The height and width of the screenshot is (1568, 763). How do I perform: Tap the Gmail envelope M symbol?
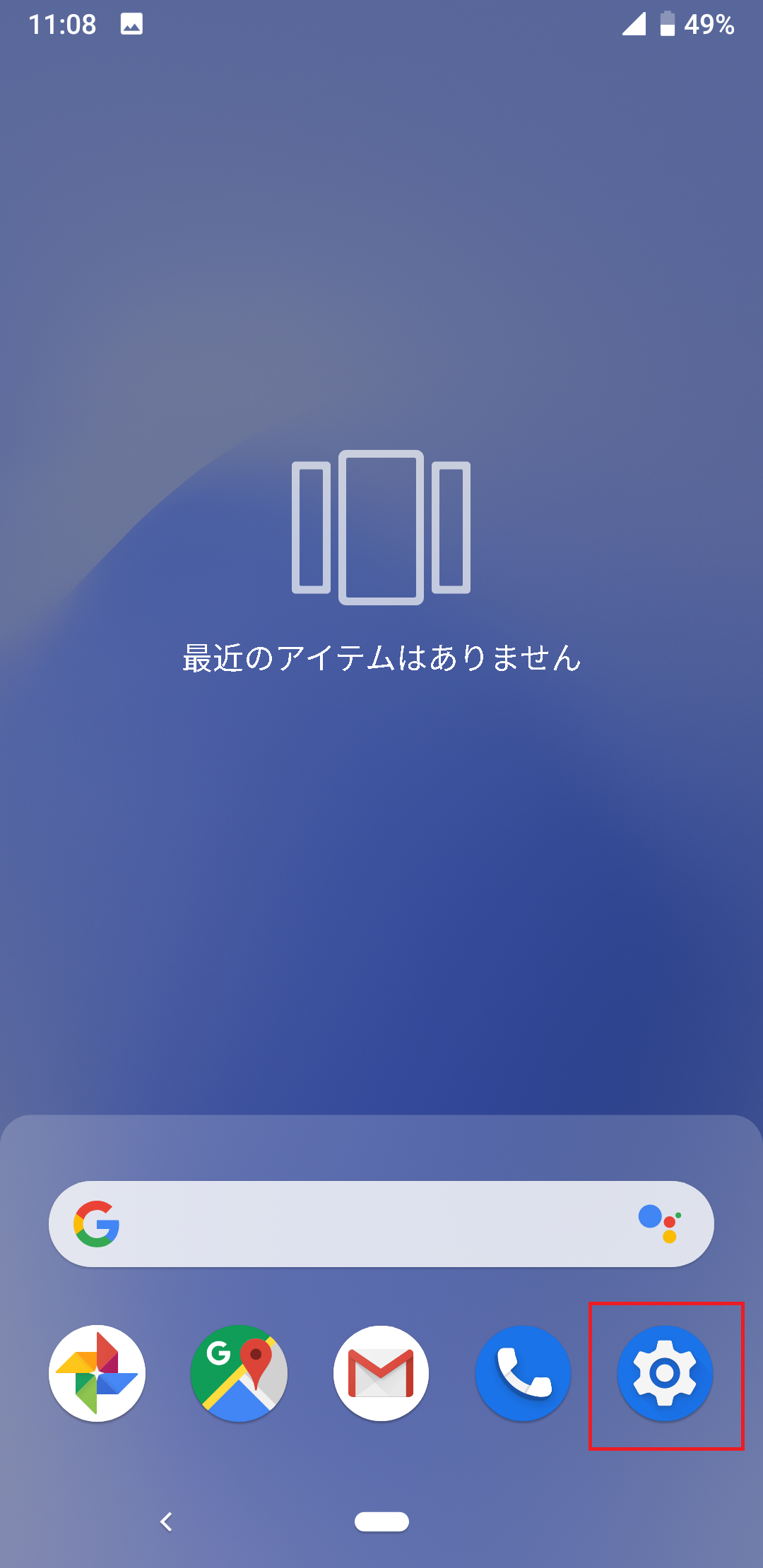(x=381, y=1374)
